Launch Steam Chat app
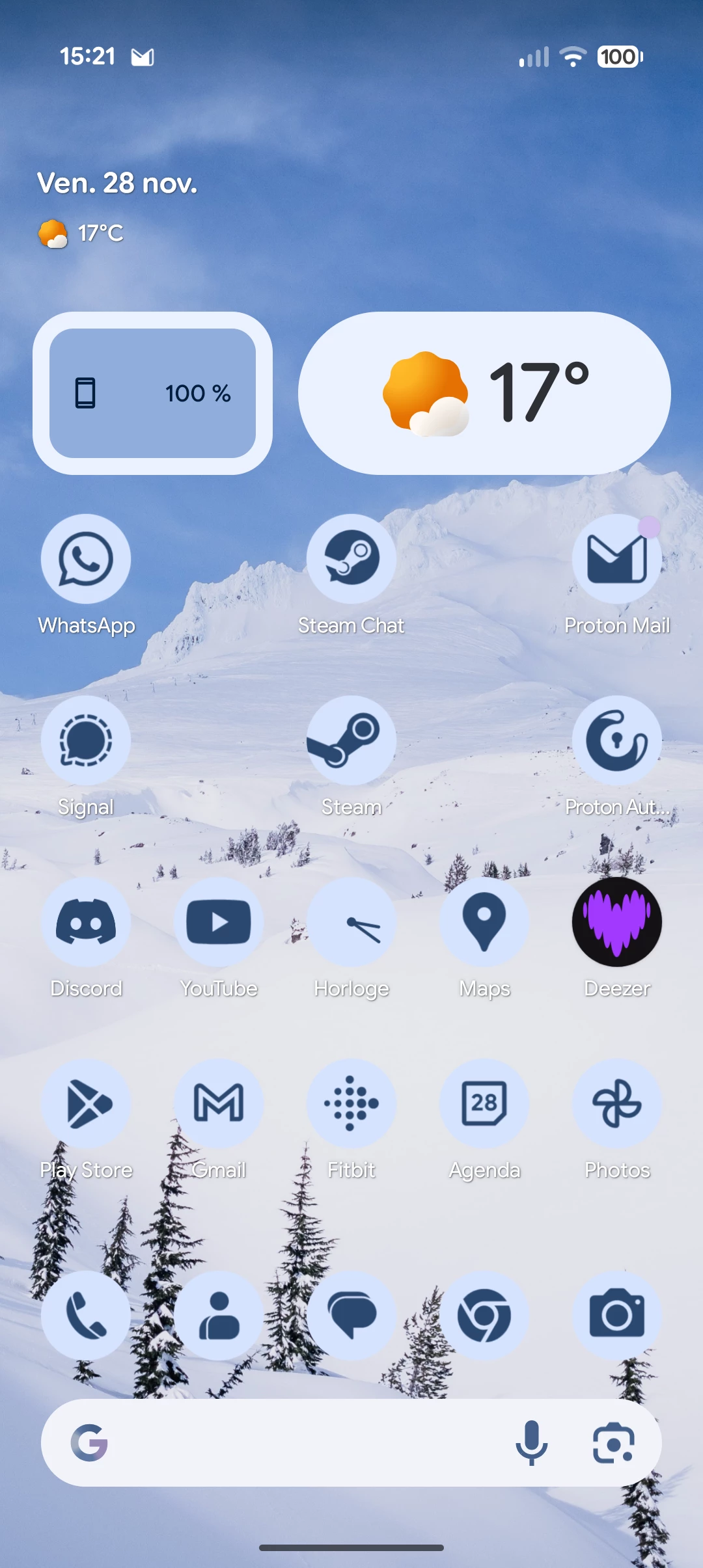The width and height of the screenshot is (703, 1568). click(x=351, y=559)
